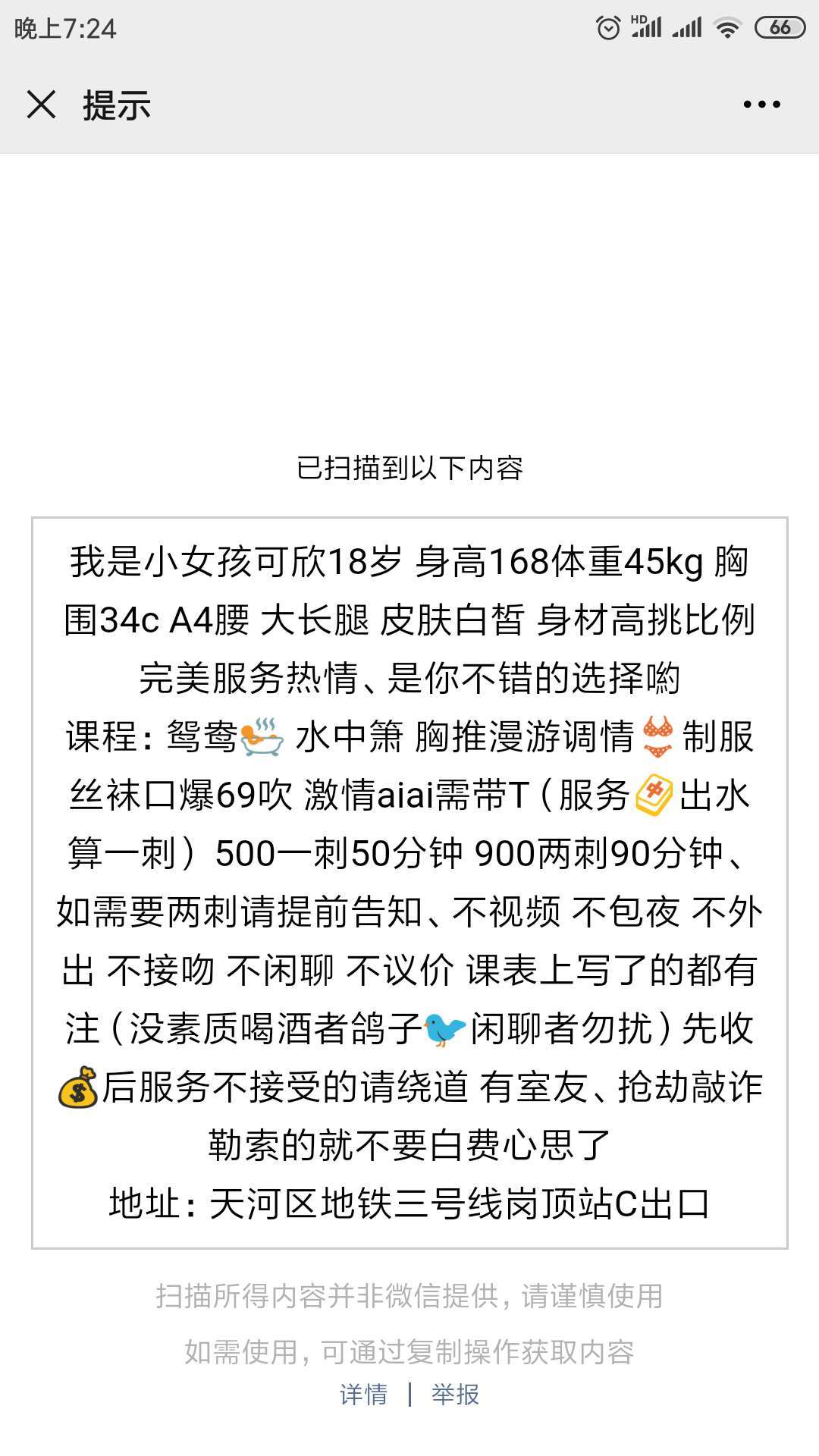This screenshot has height=1456, width=819.
Task: Report this content via 举报
Action: (455, 1394)
